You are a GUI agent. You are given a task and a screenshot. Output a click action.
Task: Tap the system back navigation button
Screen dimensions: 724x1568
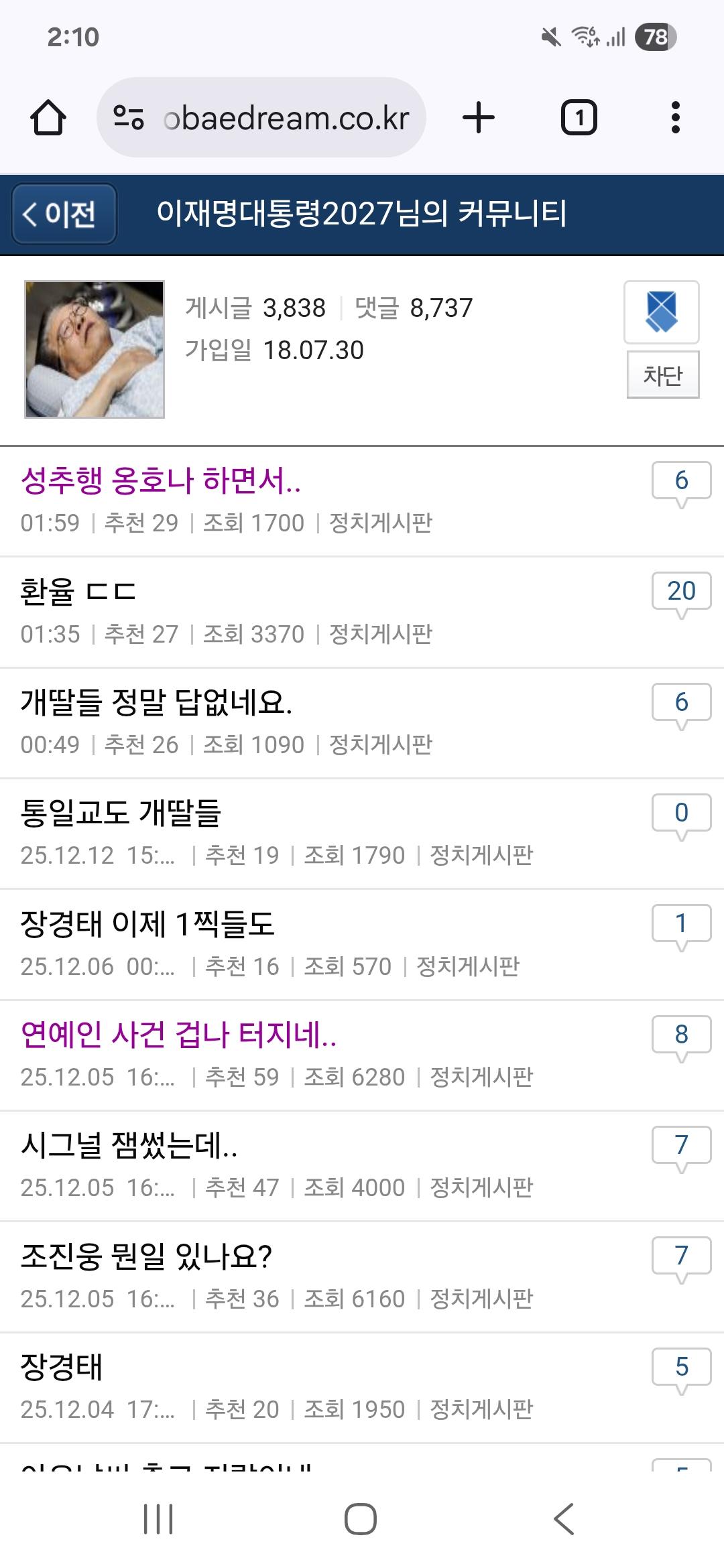click(x=564, y=1518)
